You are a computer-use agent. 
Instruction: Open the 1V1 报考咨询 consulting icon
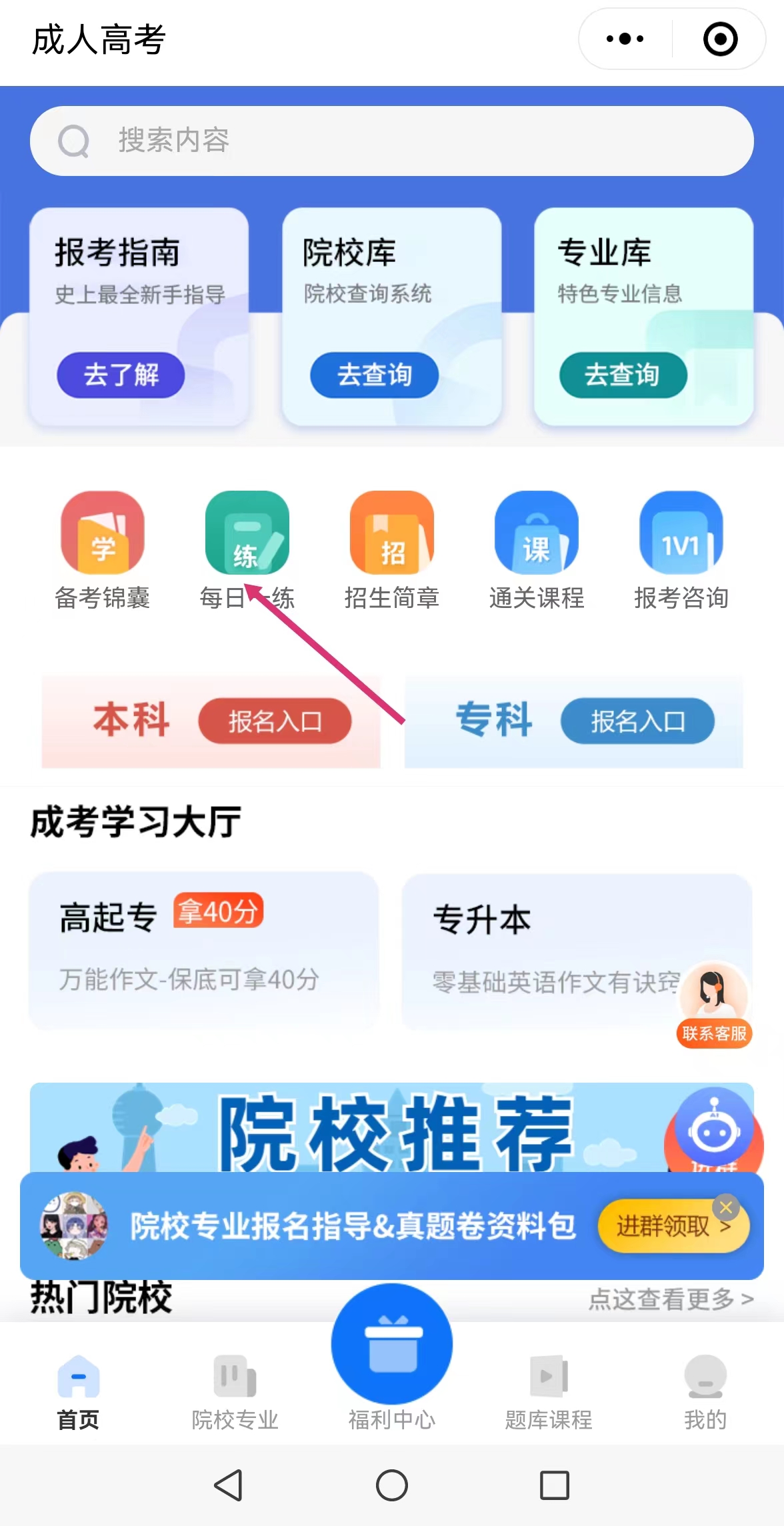pyautogui.click(x=681, y=533)
